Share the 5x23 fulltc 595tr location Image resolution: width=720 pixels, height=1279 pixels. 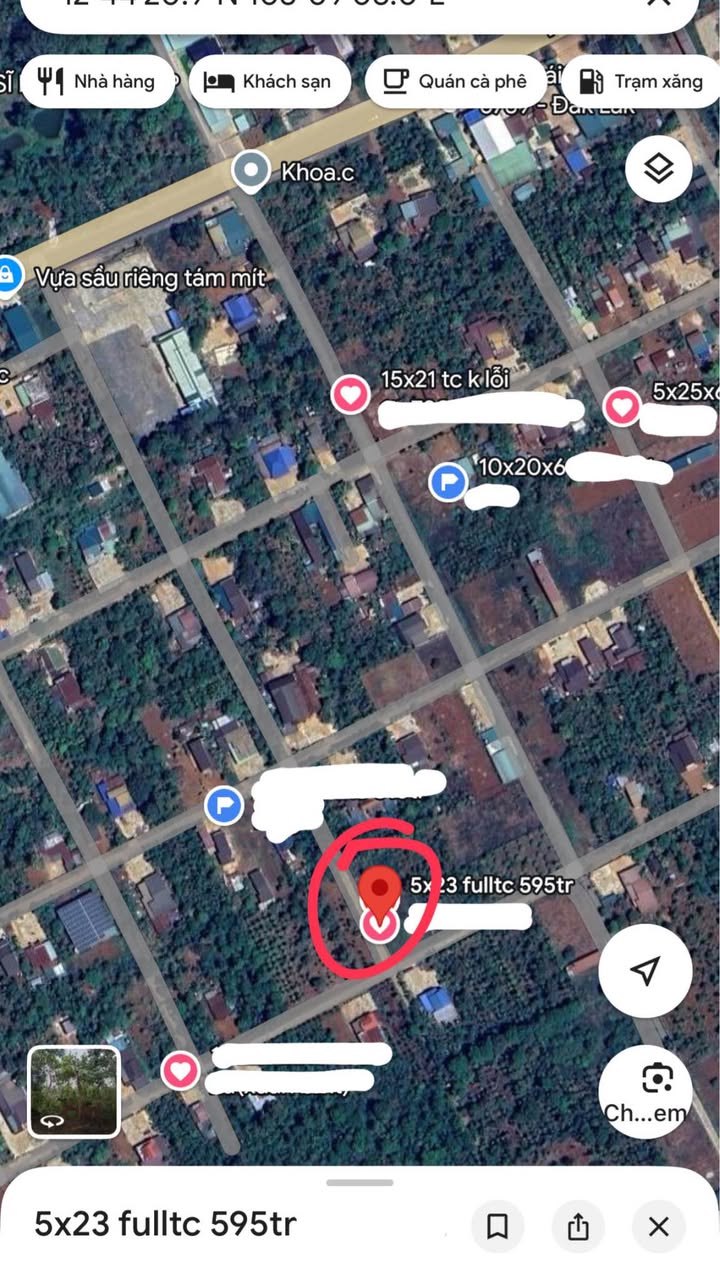(x=578, y=1226)
